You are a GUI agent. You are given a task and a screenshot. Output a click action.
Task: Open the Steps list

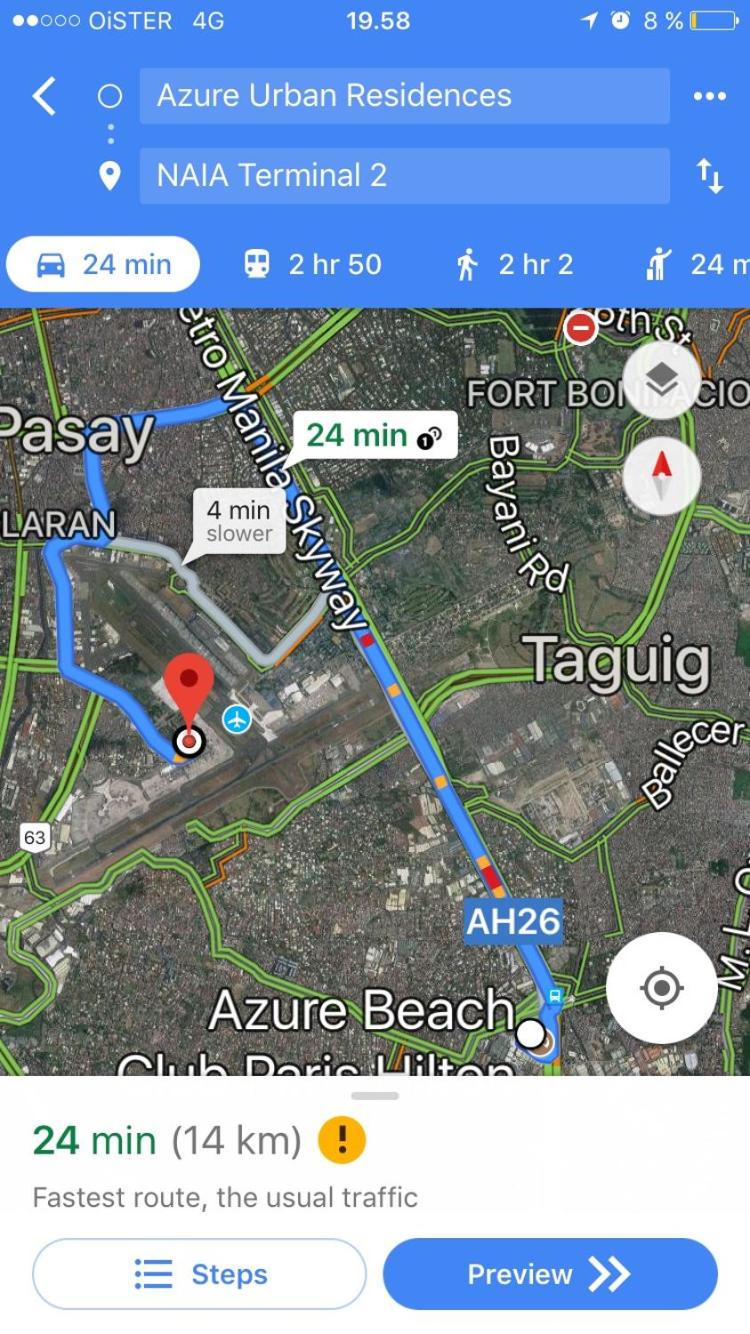[x=199, y=1274]
